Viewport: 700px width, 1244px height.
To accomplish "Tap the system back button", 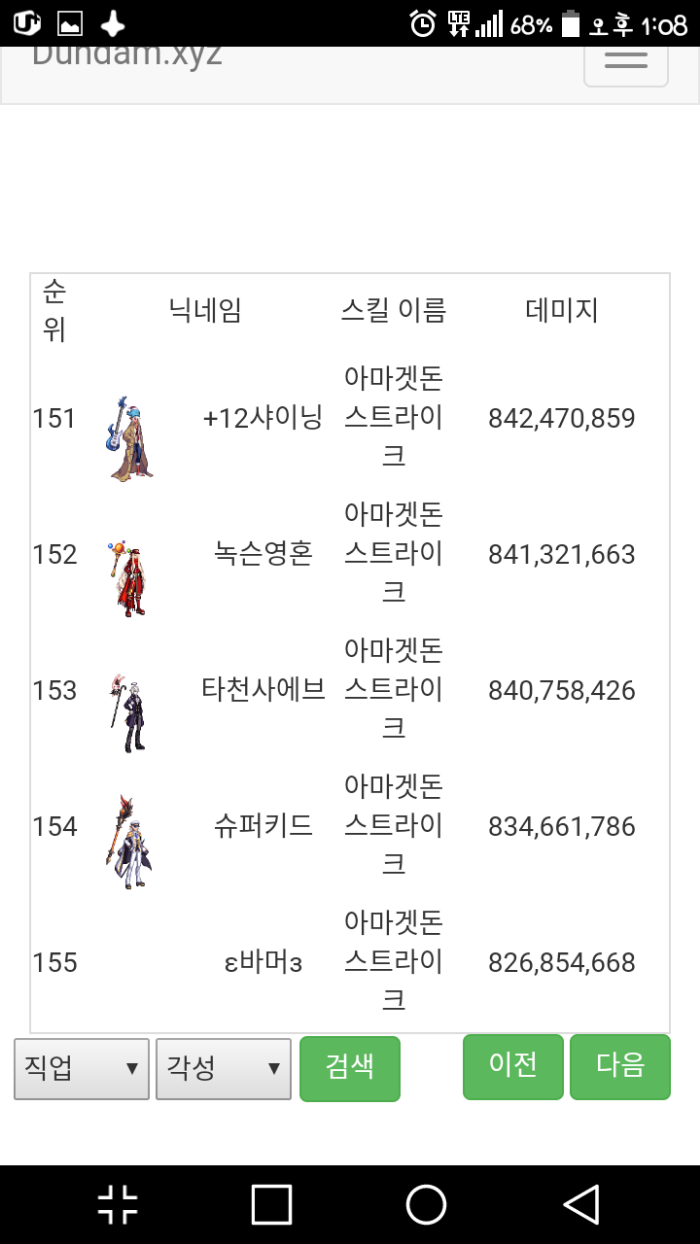I will point(581,1205).
